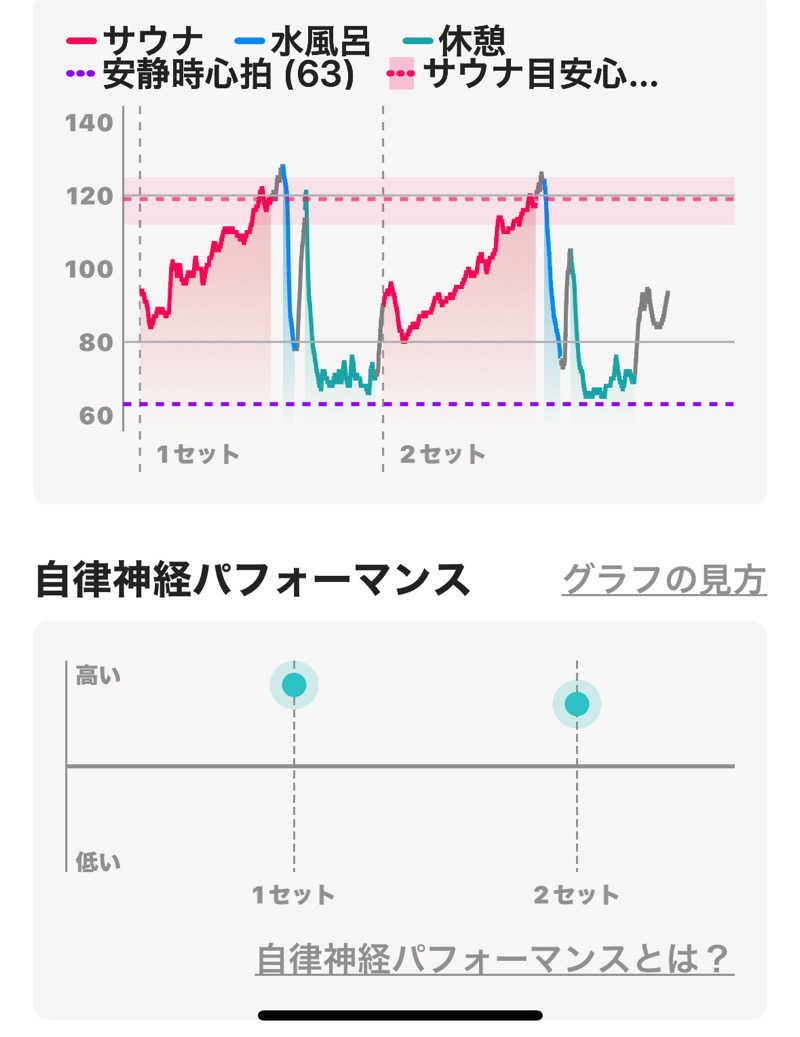800x1037 pixels.
Task: Tap the 自律神経パフォーマンスとは？ link
Action: point(494,959)
